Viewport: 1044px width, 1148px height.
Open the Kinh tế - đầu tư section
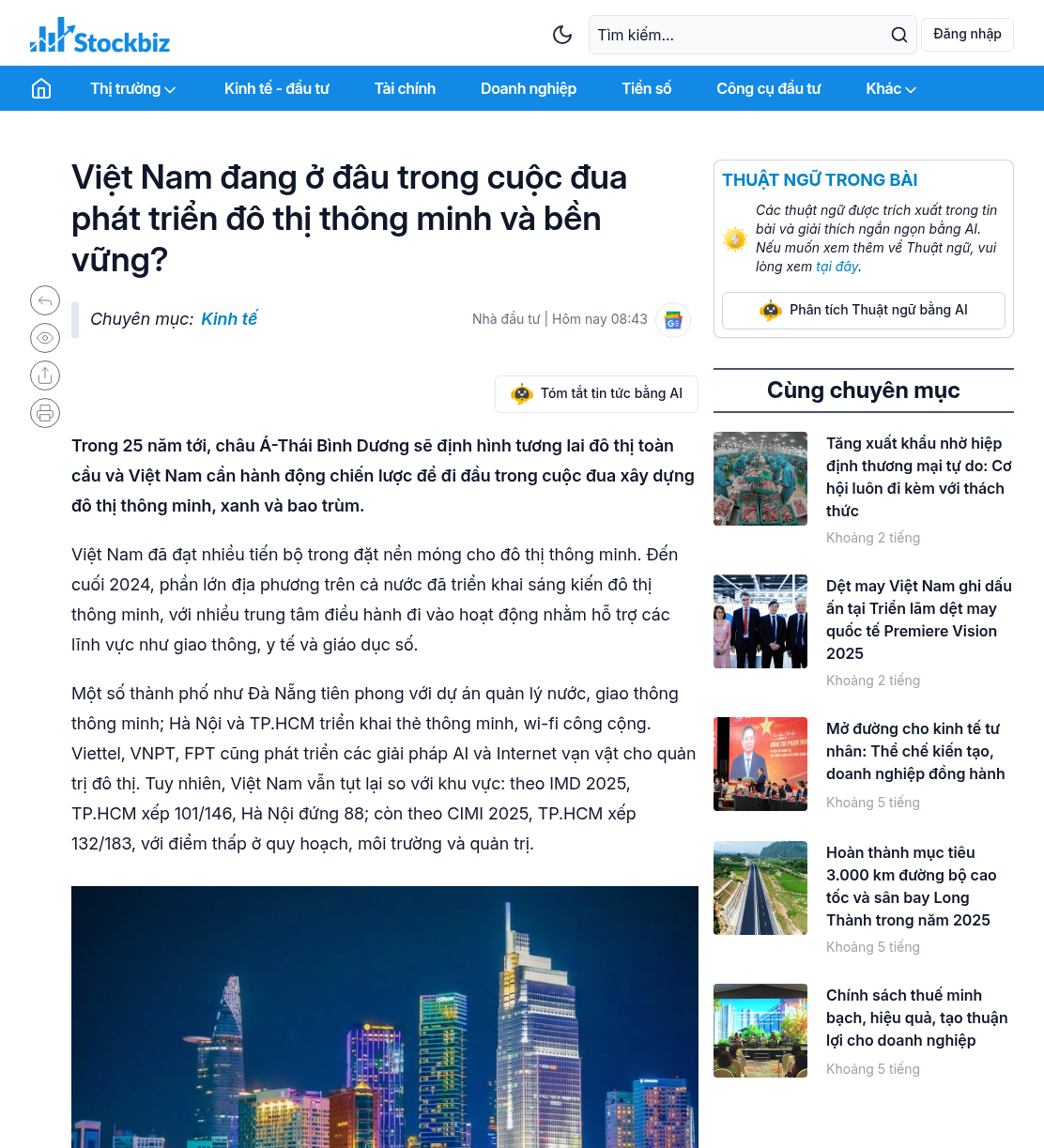[x=277, y=88]
